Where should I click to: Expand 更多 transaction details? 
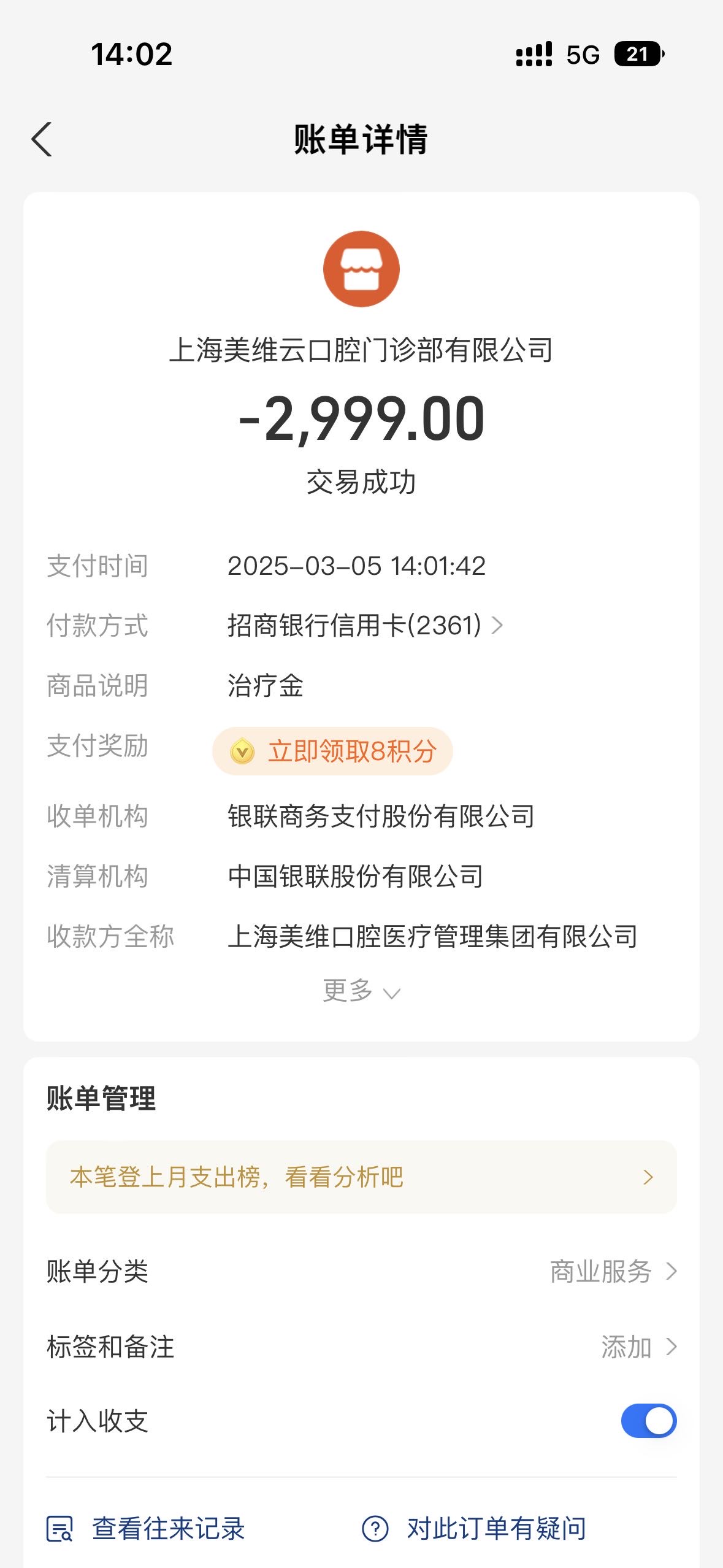(361, 990)
